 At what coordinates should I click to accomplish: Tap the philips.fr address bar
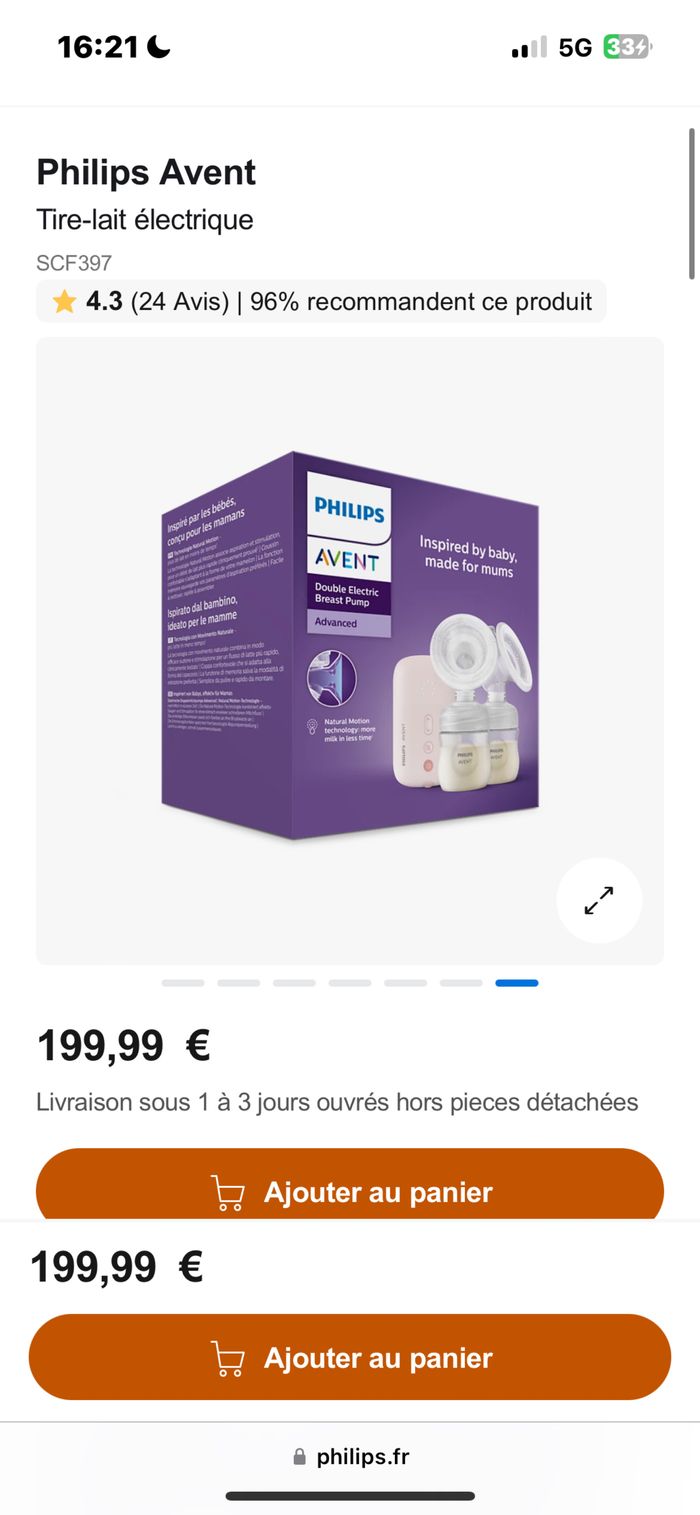tap(350, 1457)
